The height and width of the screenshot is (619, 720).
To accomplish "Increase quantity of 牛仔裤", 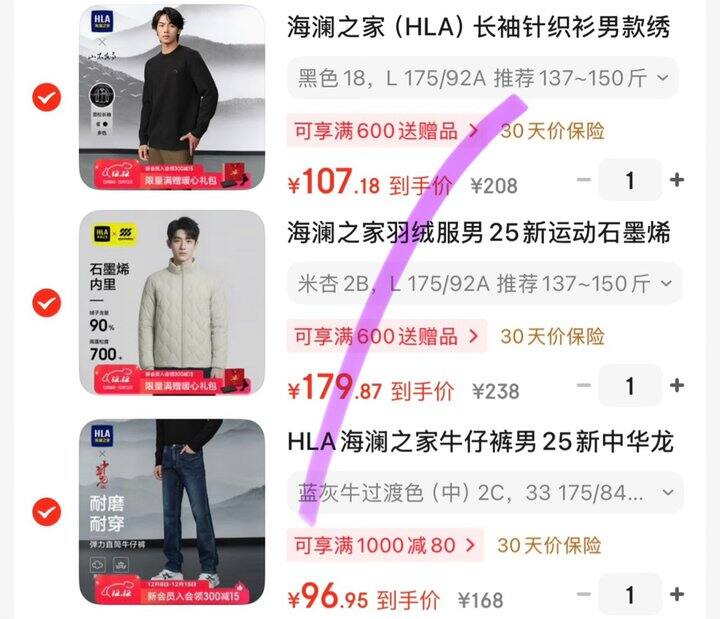I will click(x=677, y=595).
